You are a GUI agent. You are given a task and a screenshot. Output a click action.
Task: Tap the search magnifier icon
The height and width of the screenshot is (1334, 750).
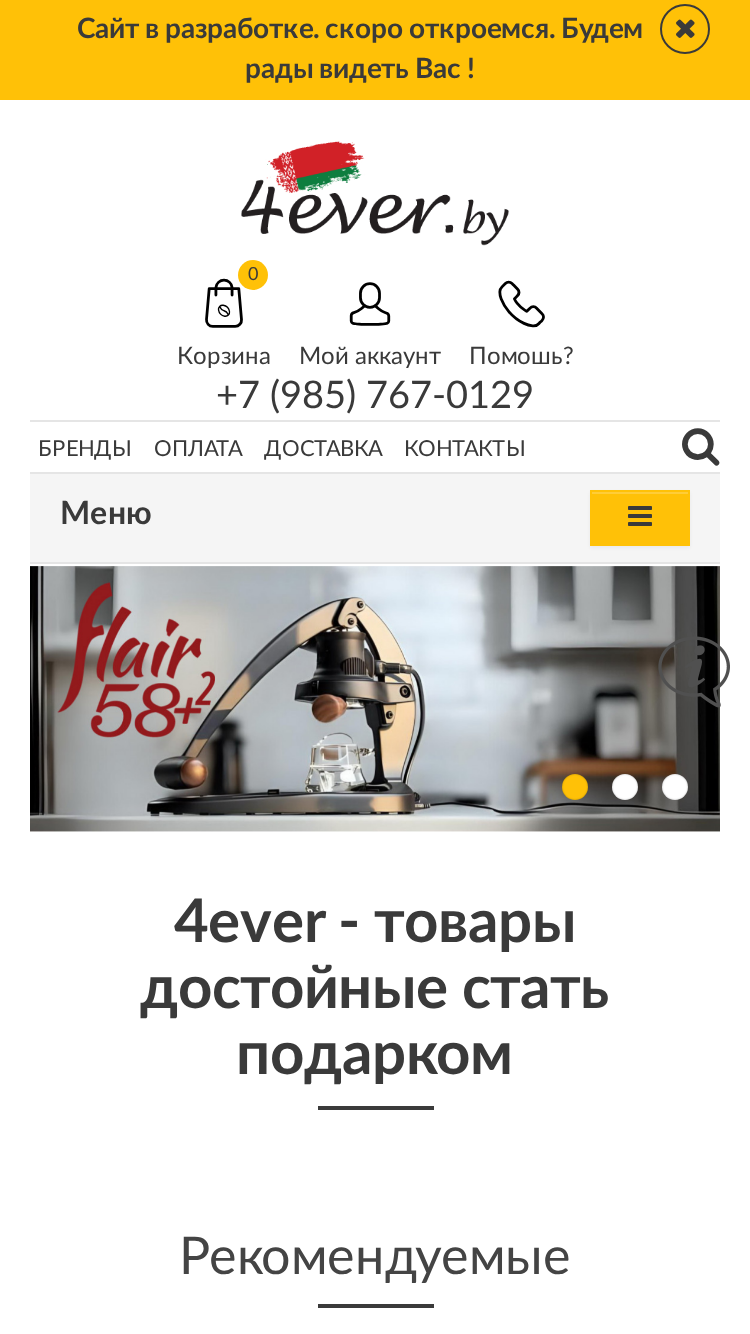[x=701, y=447]
